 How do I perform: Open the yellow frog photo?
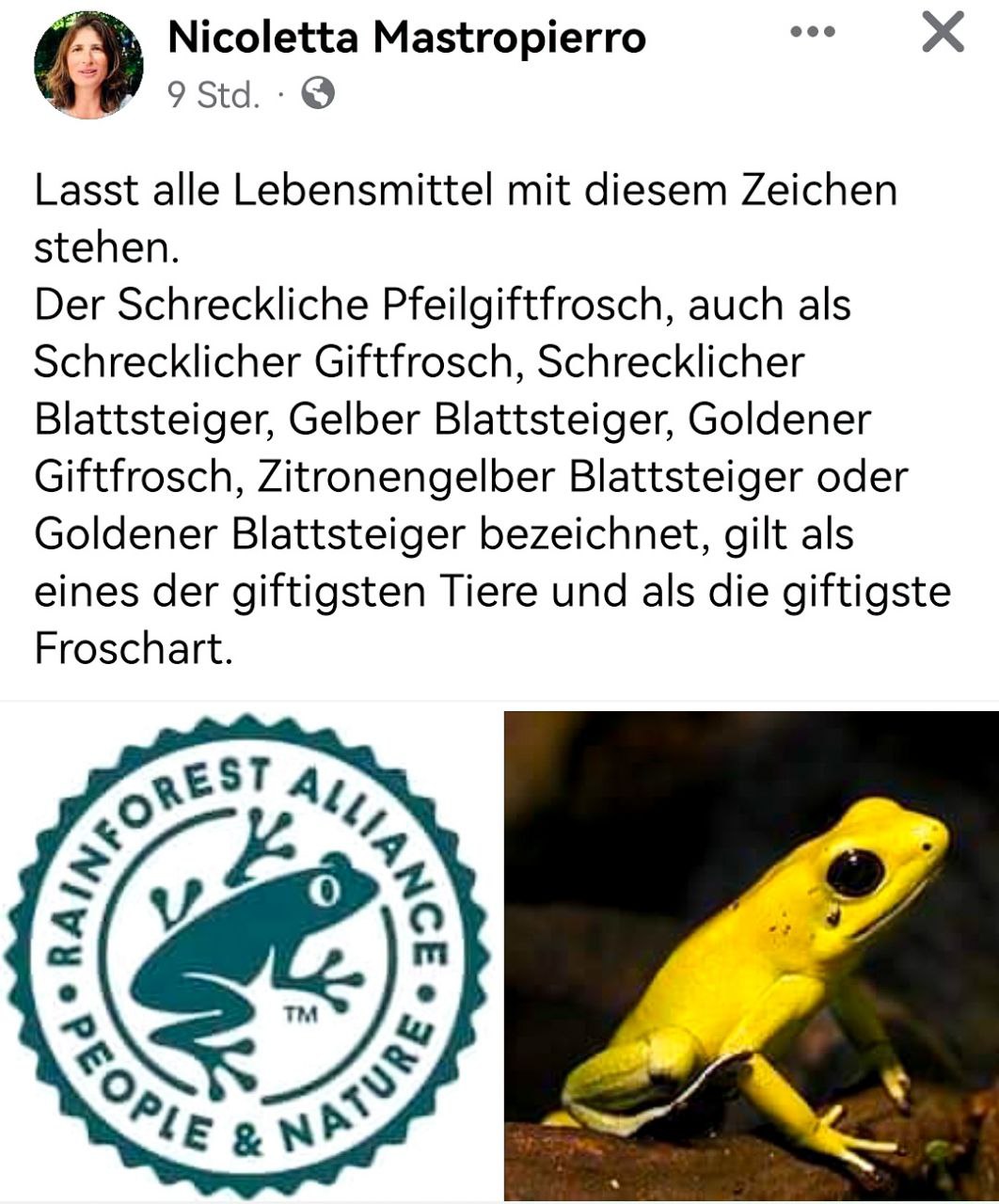pyautogui.click(x=751, y=954)
